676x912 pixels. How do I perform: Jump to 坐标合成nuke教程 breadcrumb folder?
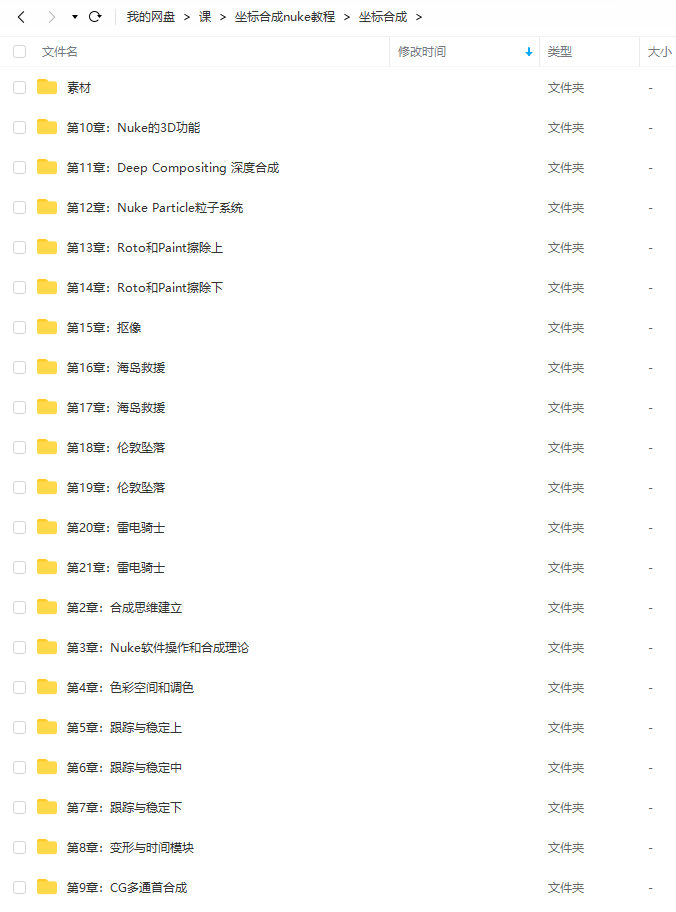(285, 17)
